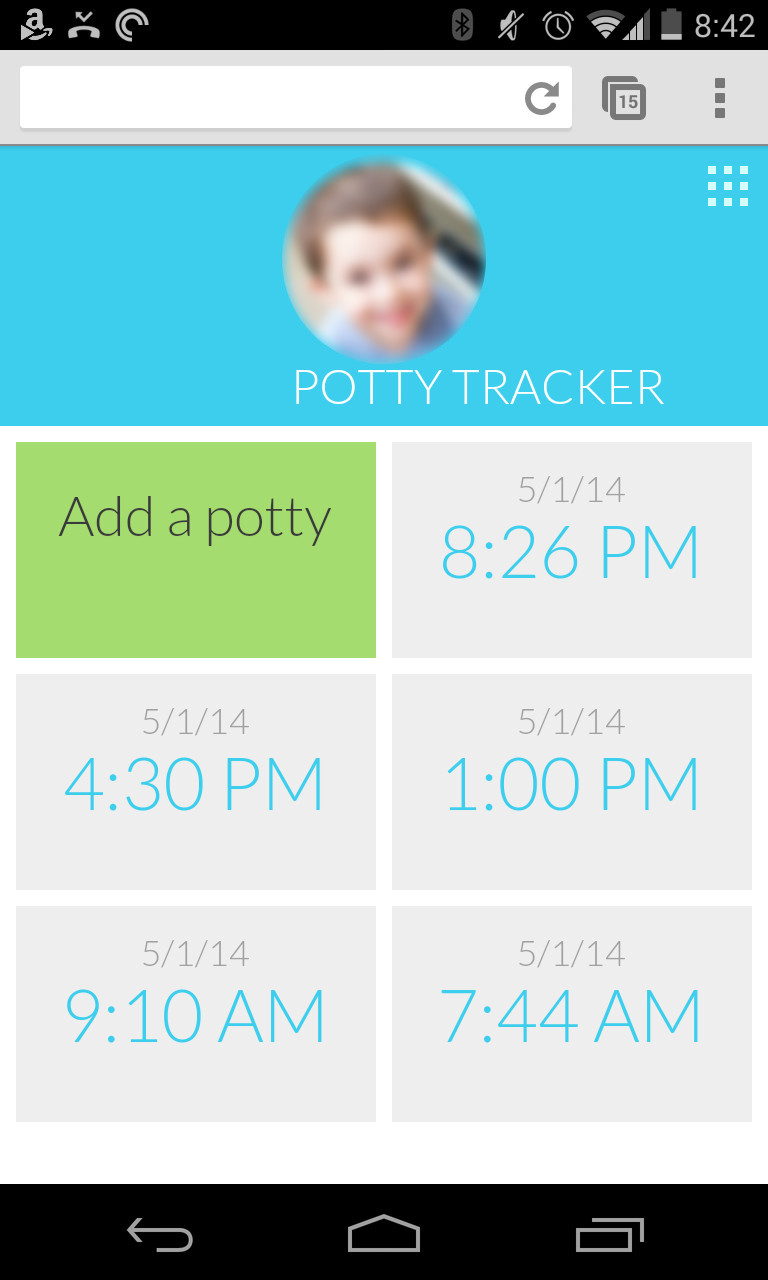This screenshot has width=768, height=1280.
Task: Return to the home screen
Action: [x=384, y=1234]
